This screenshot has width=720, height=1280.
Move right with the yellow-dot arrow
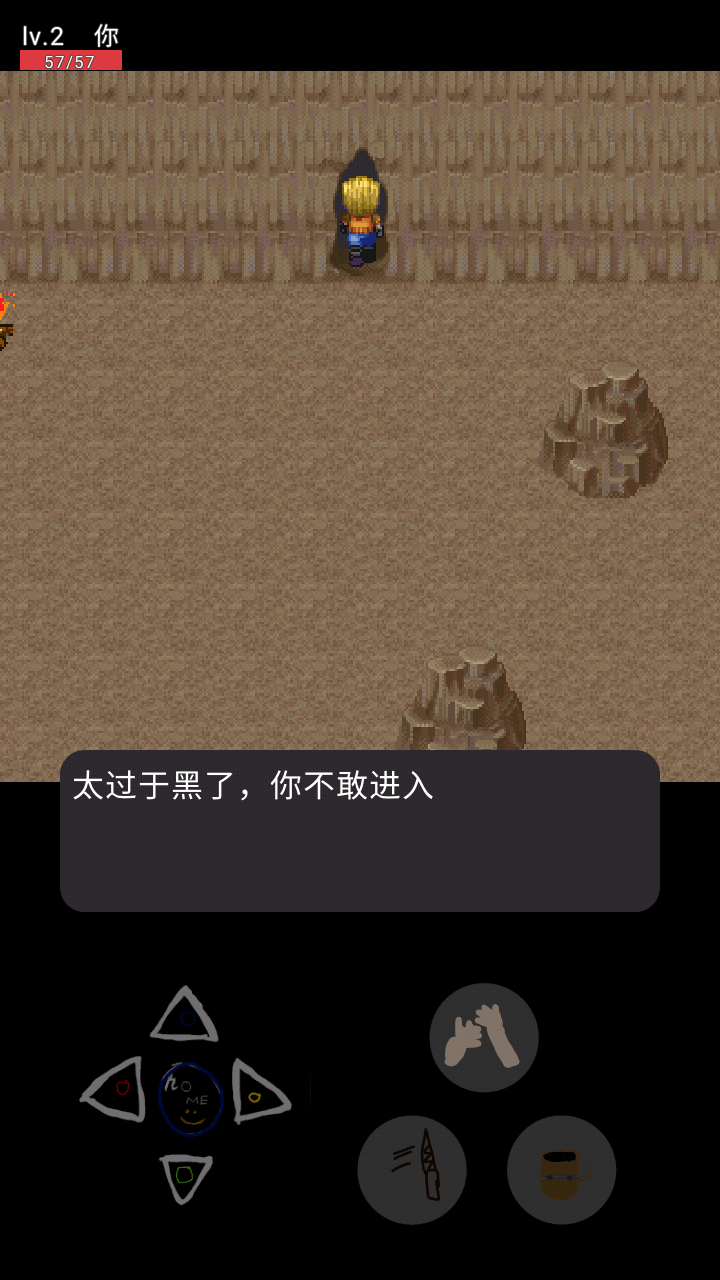click(x=260, y=1092)
